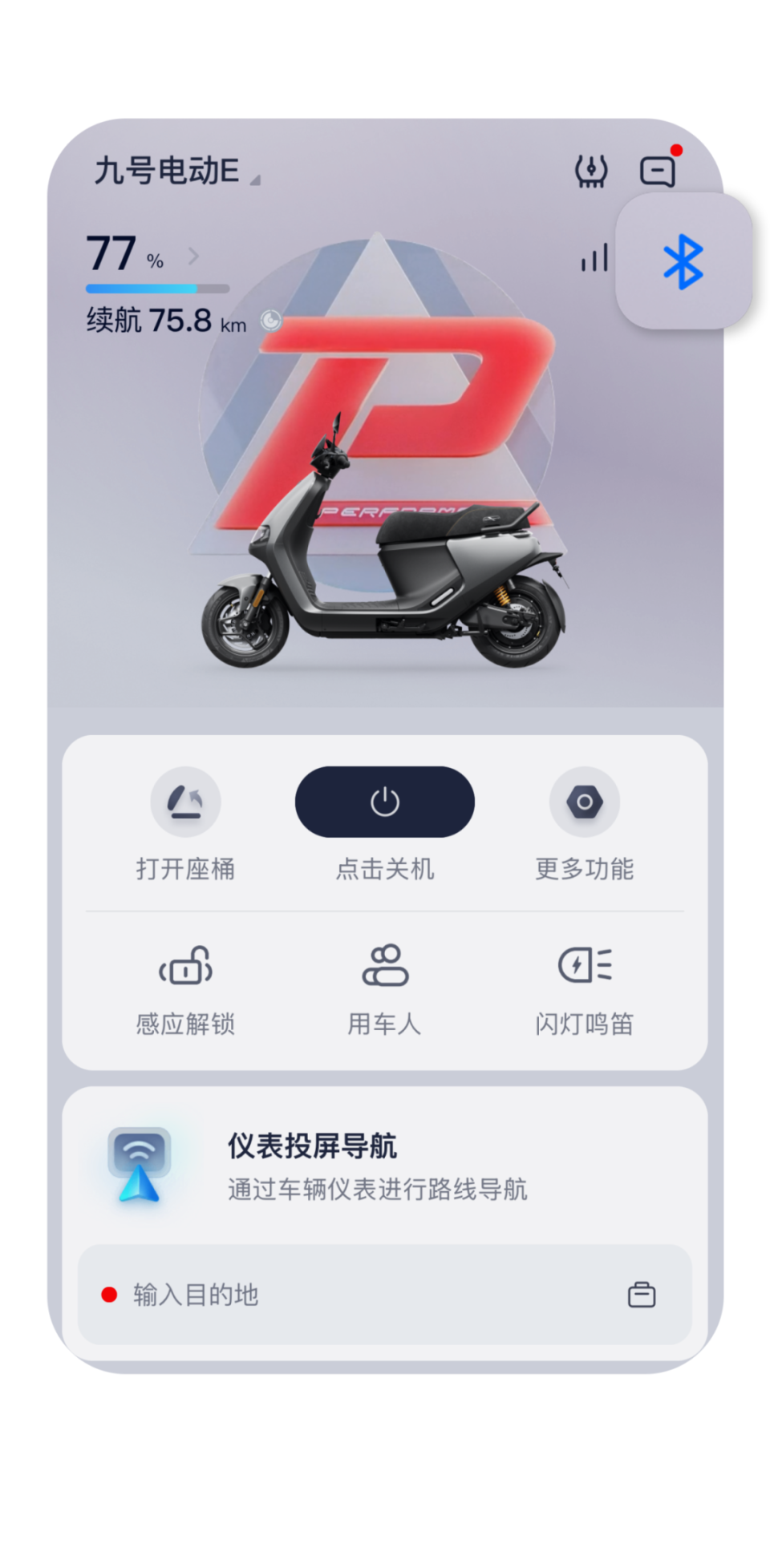Expand battery details via the chevron beside 77%
Viewport: 770px width, 1568px height.
click(193, 255)
